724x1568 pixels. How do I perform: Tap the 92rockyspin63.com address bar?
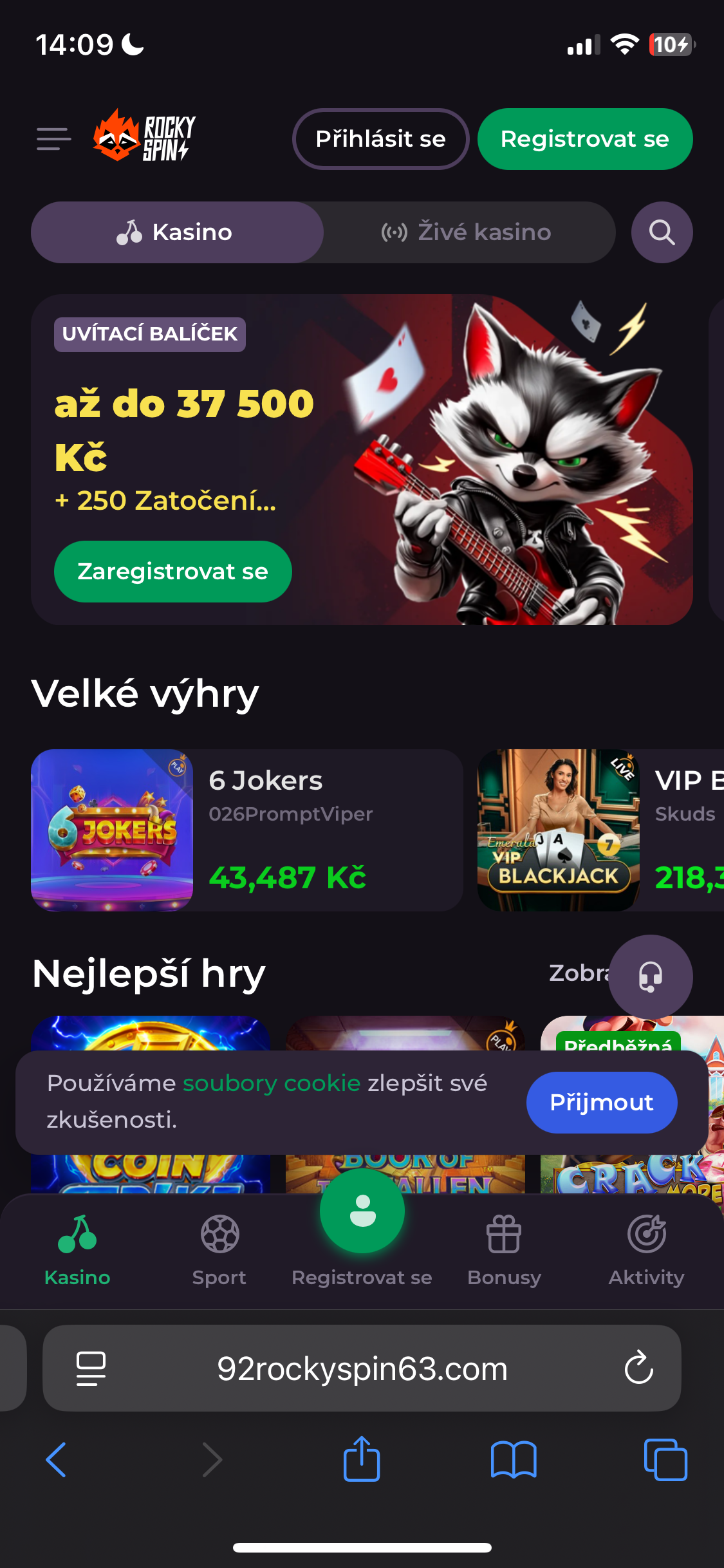tap(362, 1369)
